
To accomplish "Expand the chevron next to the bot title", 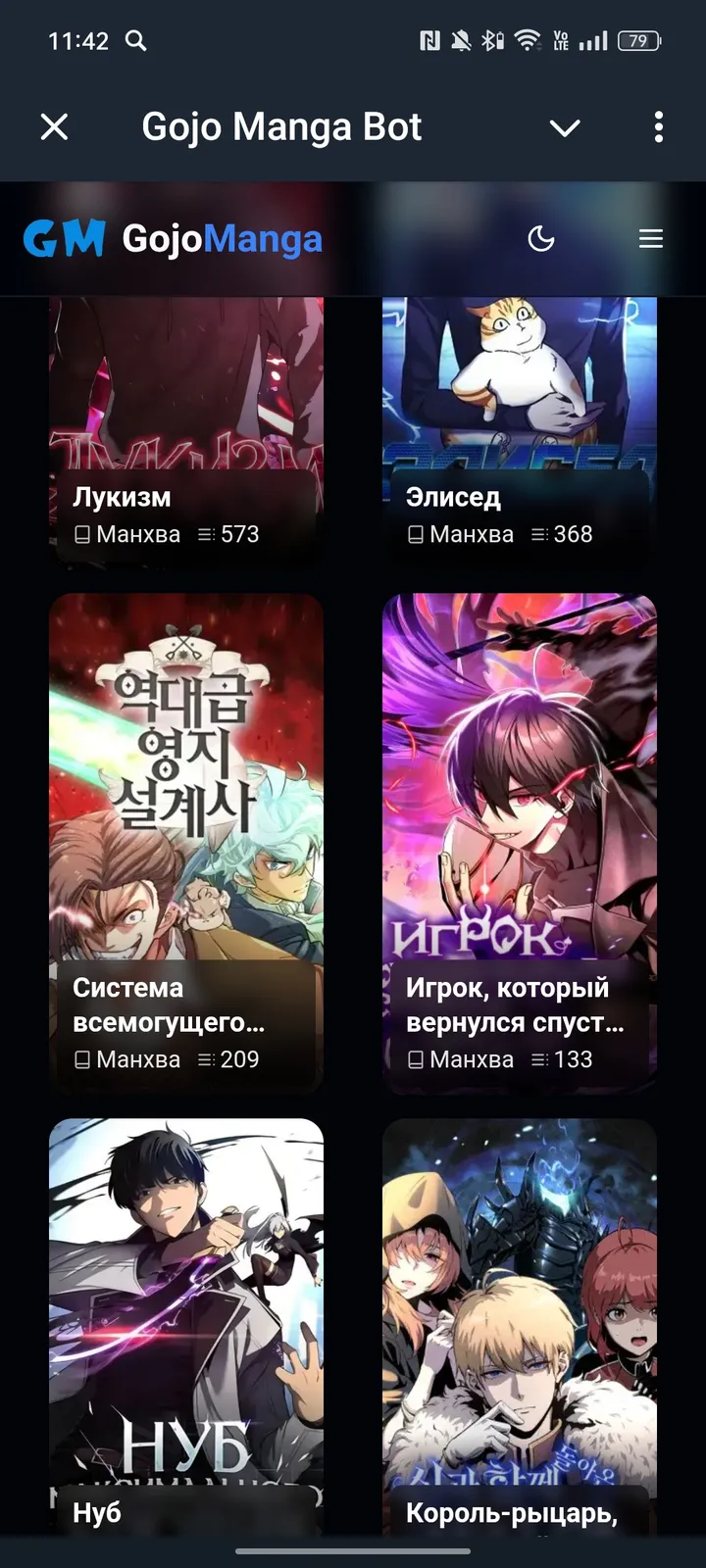I will [x=565, y=127].
